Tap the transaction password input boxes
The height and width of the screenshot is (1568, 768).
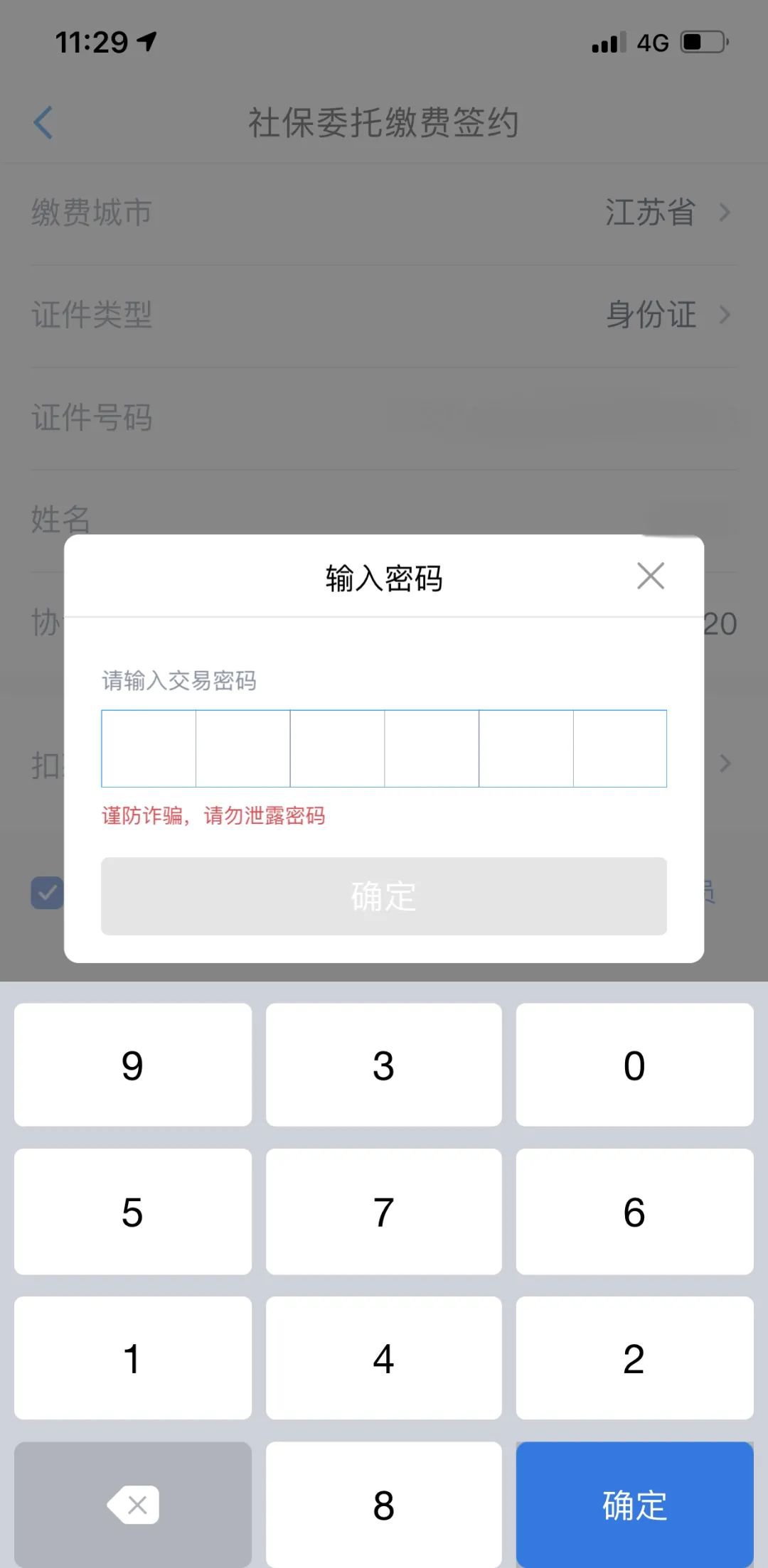click(x=383, y=748)
